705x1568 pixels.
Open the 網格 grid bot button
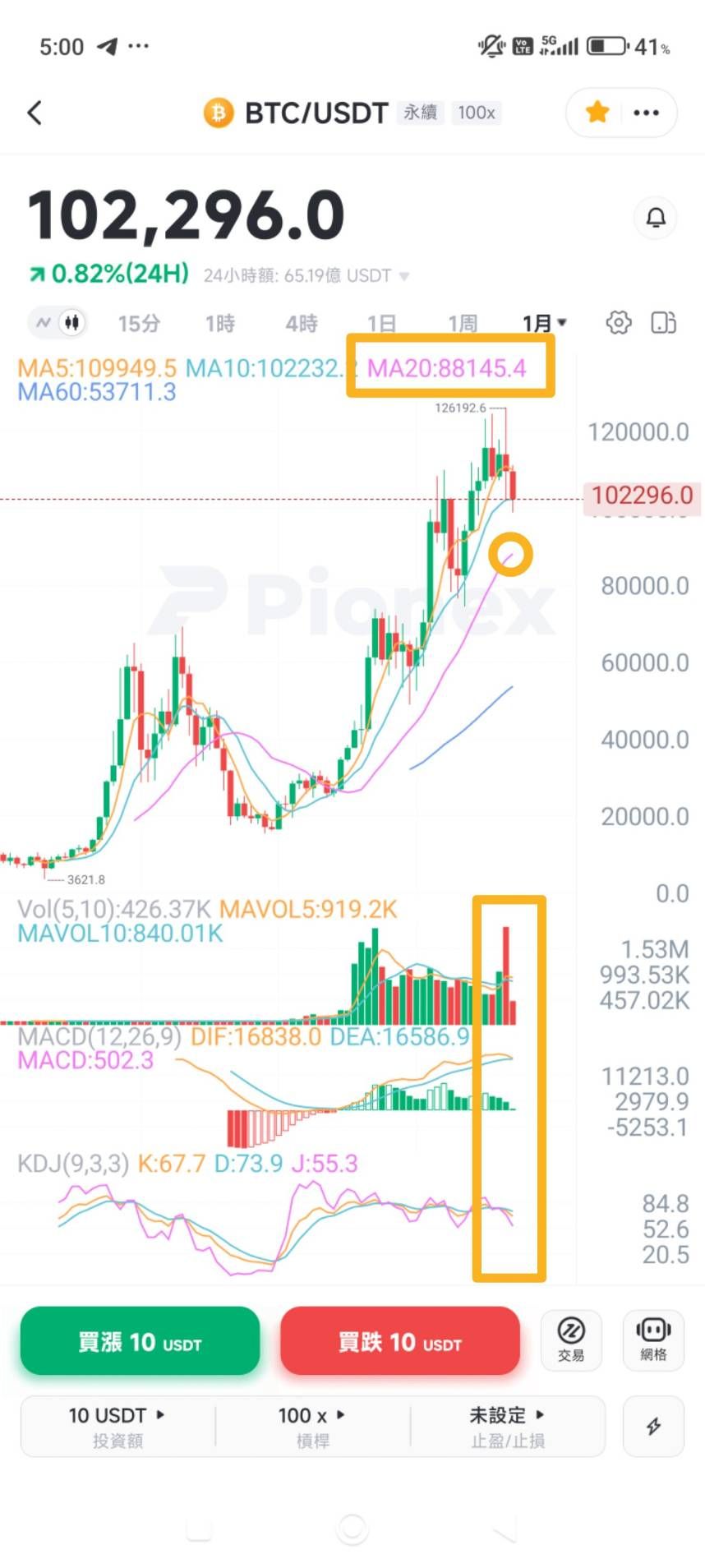pyautogui.click(x=653, y=1340)
